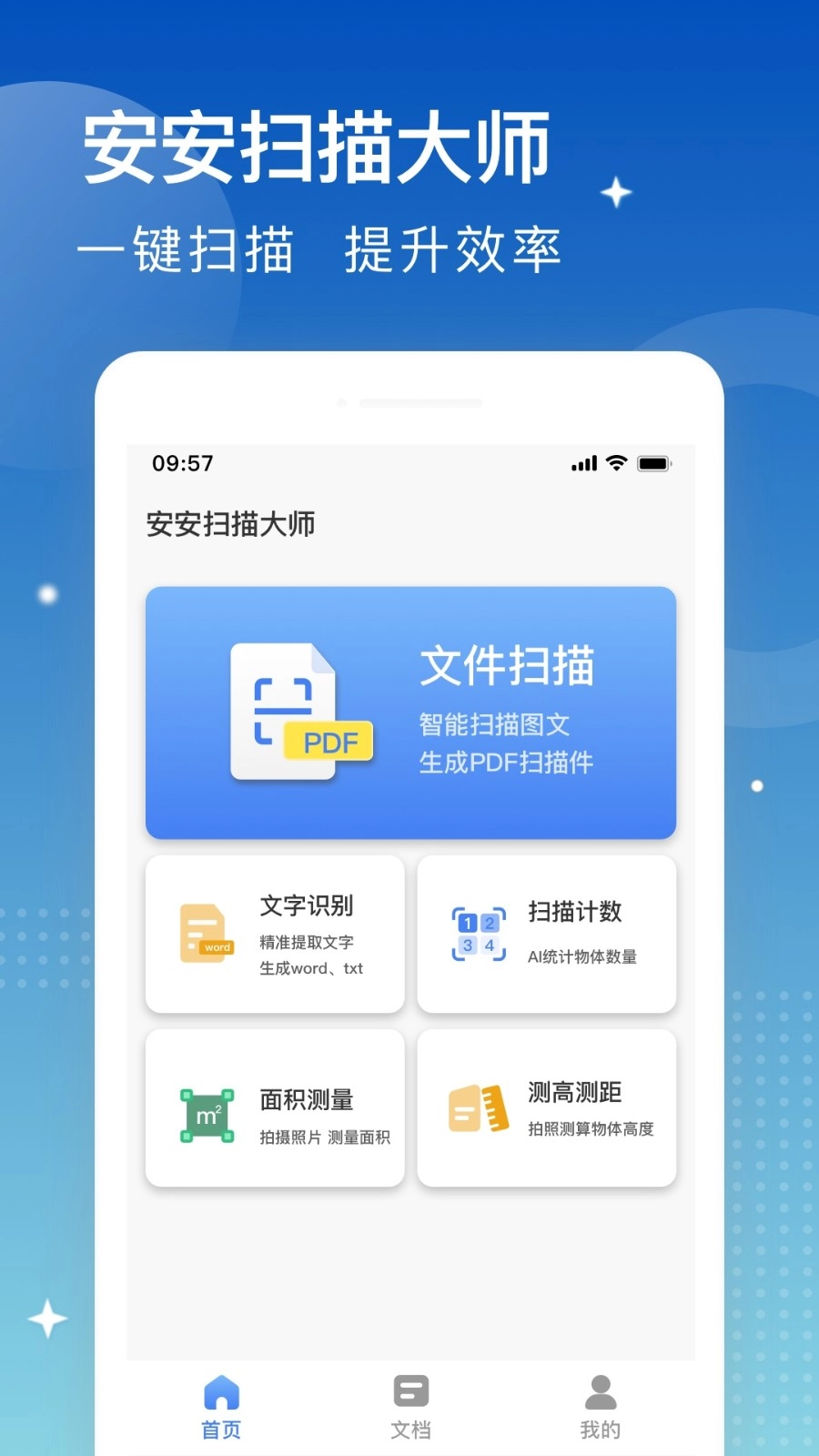This screenshot has width=819, height=1456.
Task: Open the 文件扫描 file scan card
Action: 410,712
